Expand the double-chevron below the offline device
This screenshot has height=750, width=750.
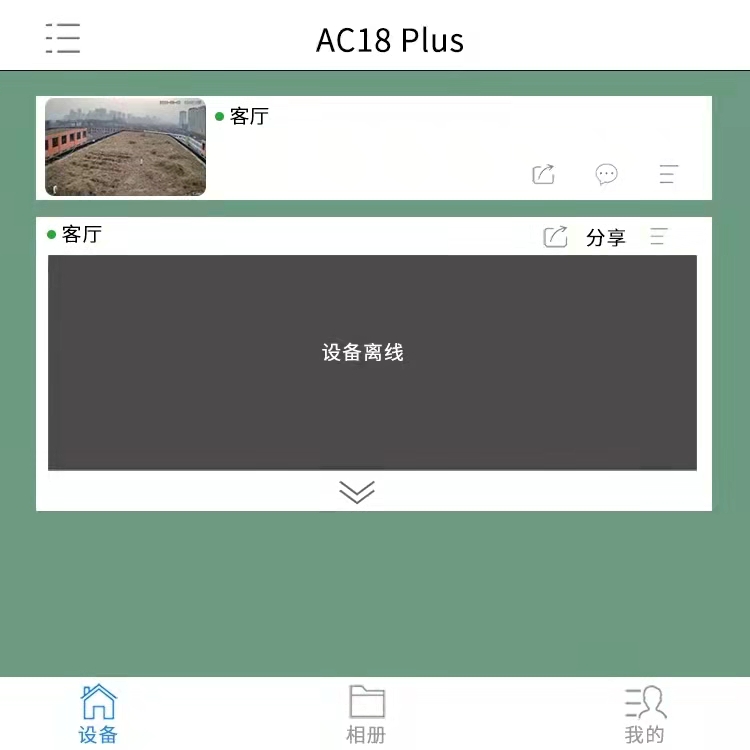[357, 491]
